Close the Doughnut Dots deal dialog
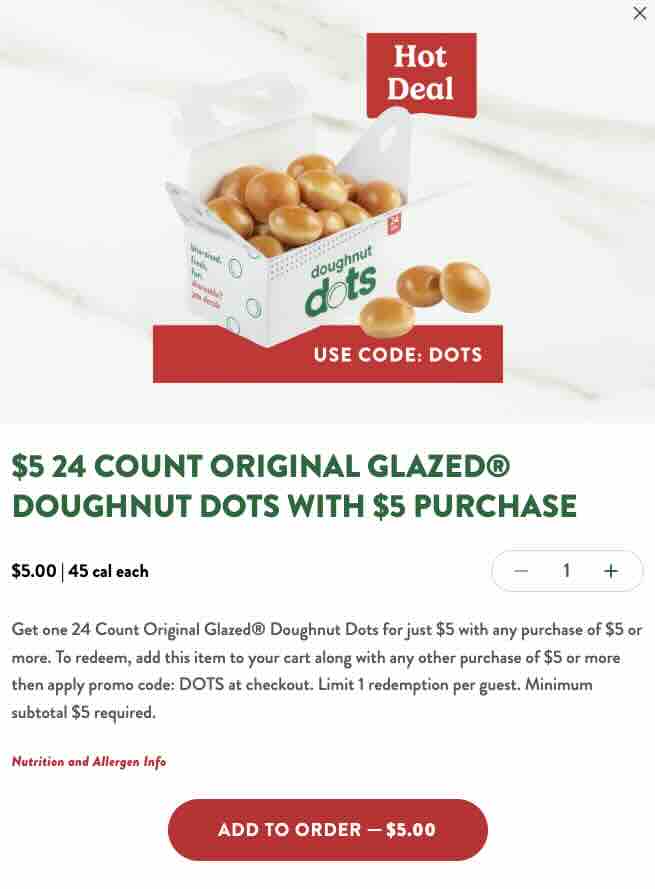Viewport: 655px width, 889px height. coord(640,14)
